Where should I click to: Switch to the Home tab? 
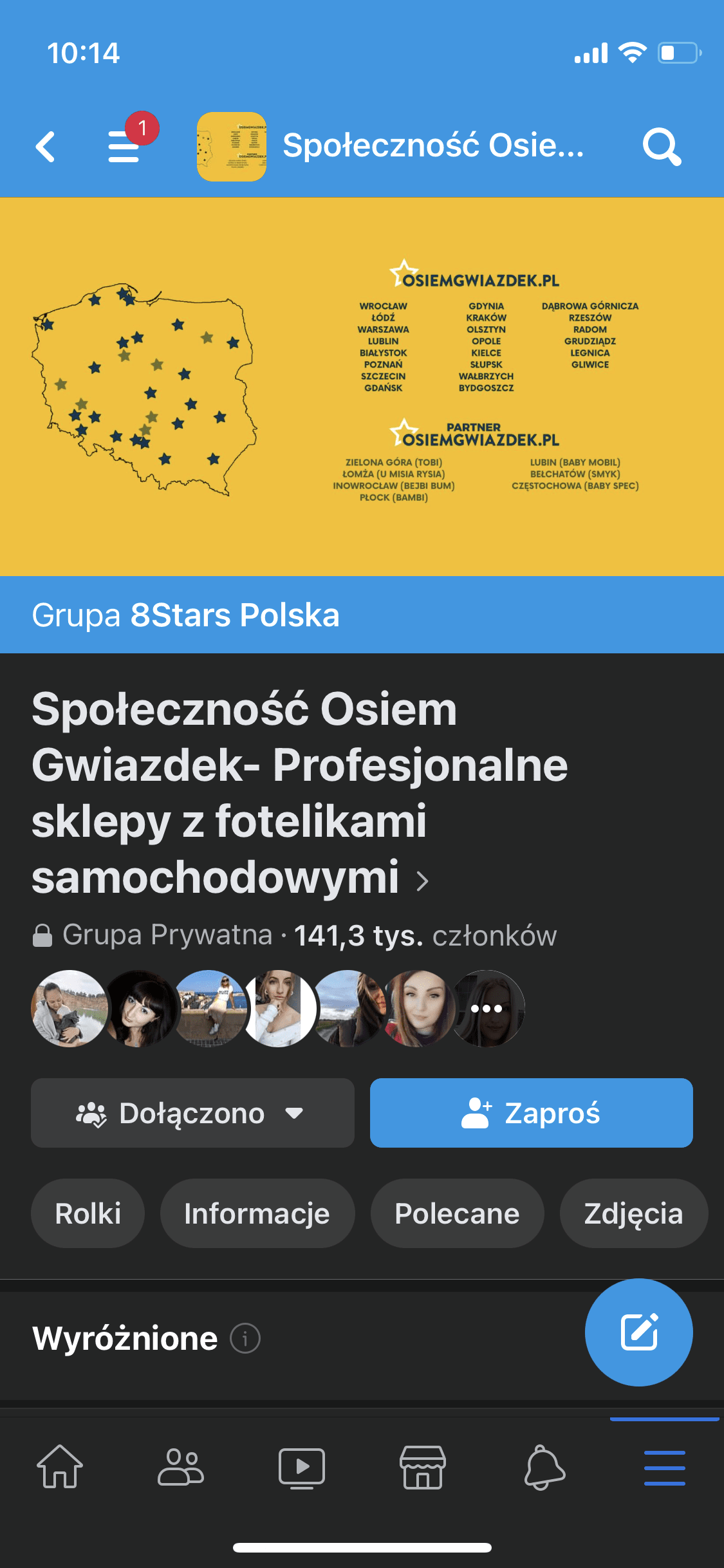[60, 1468]
